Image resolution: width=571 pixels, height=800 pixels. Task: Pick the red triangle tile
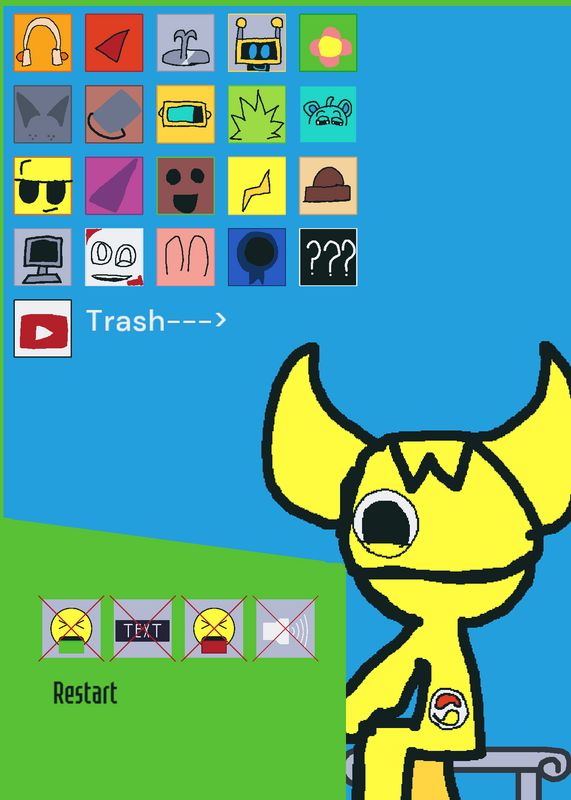pyautogui.click(x=114, y=43)
